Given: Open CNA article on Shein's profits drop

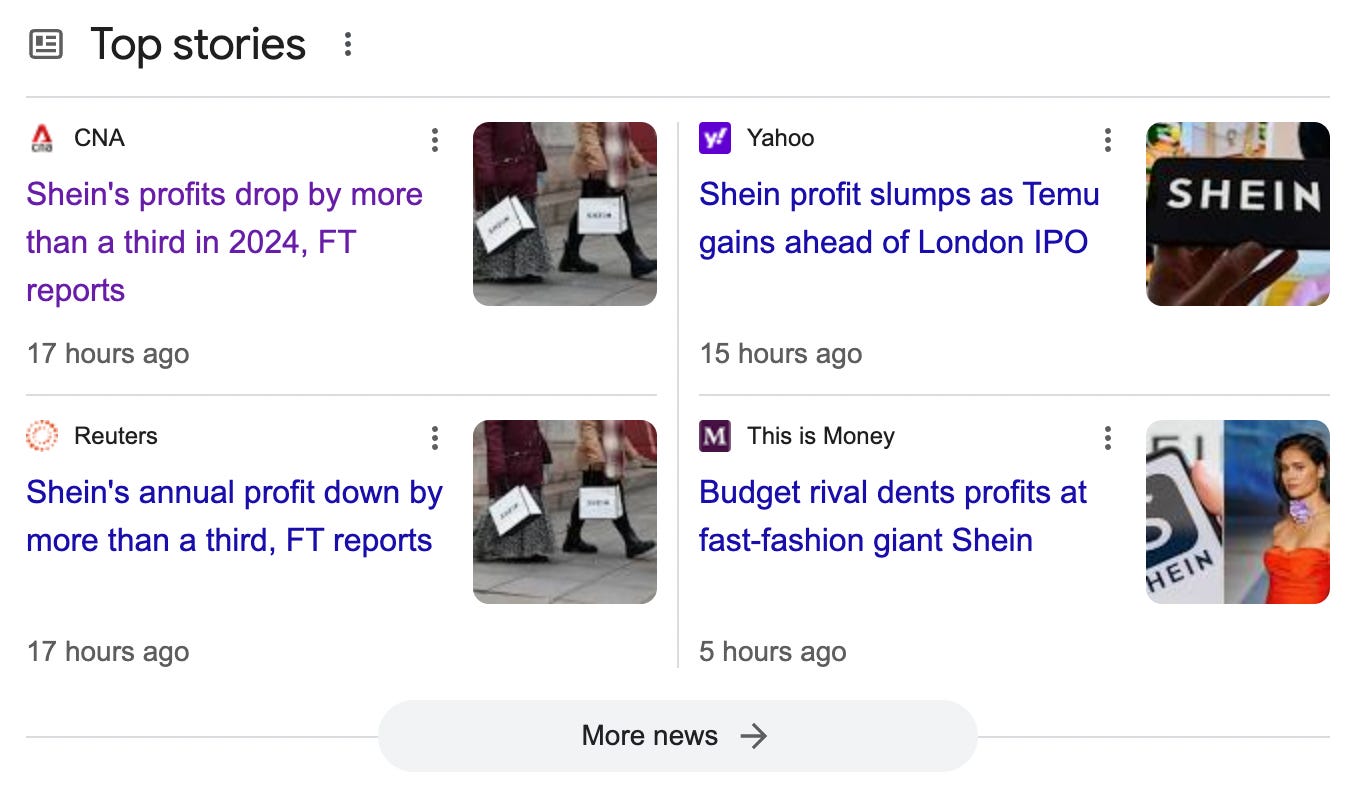Looking at the screenshot, I should [x=225, y=242].
